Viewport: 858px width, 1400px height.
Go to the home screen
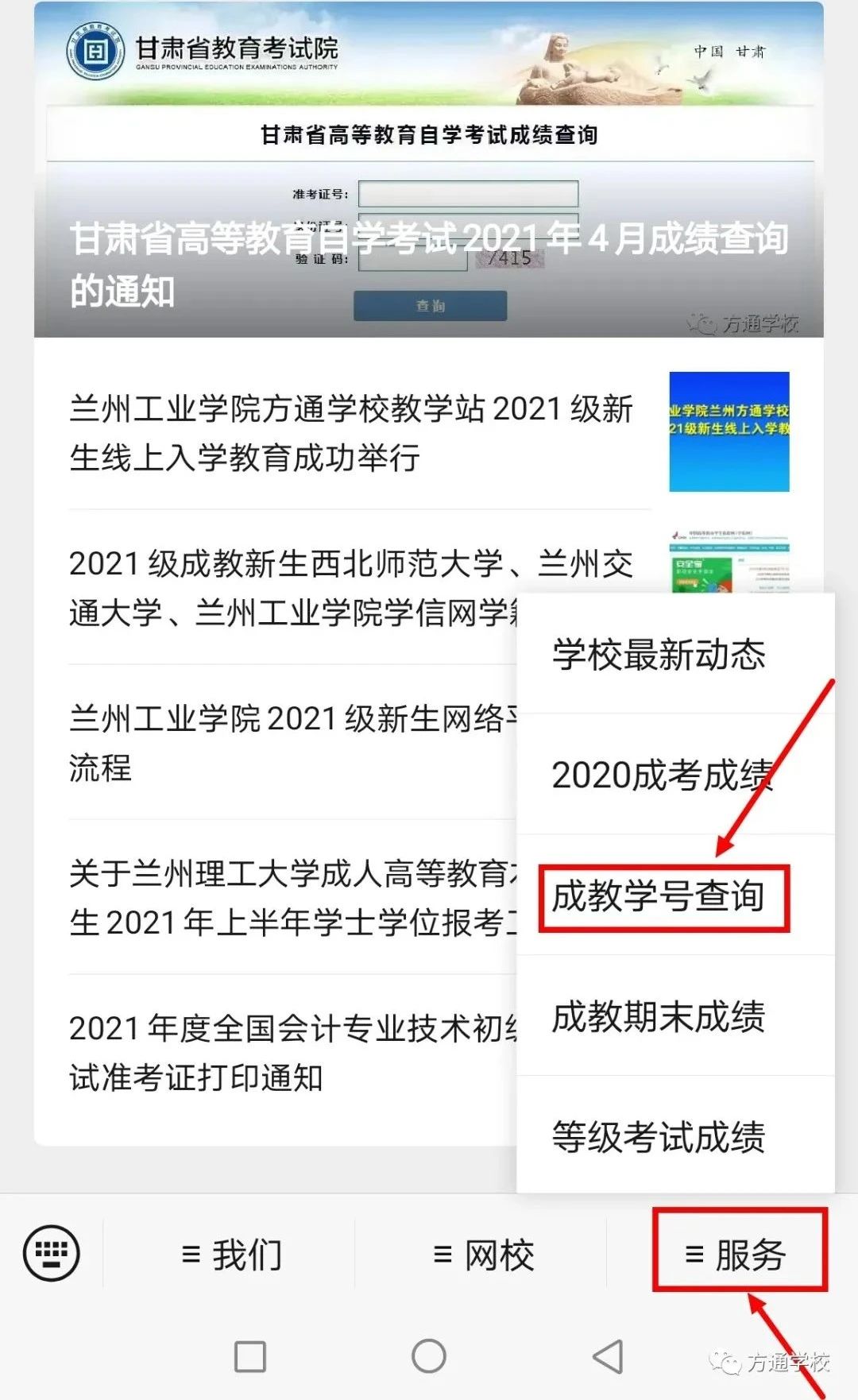tap(429, 1356)
